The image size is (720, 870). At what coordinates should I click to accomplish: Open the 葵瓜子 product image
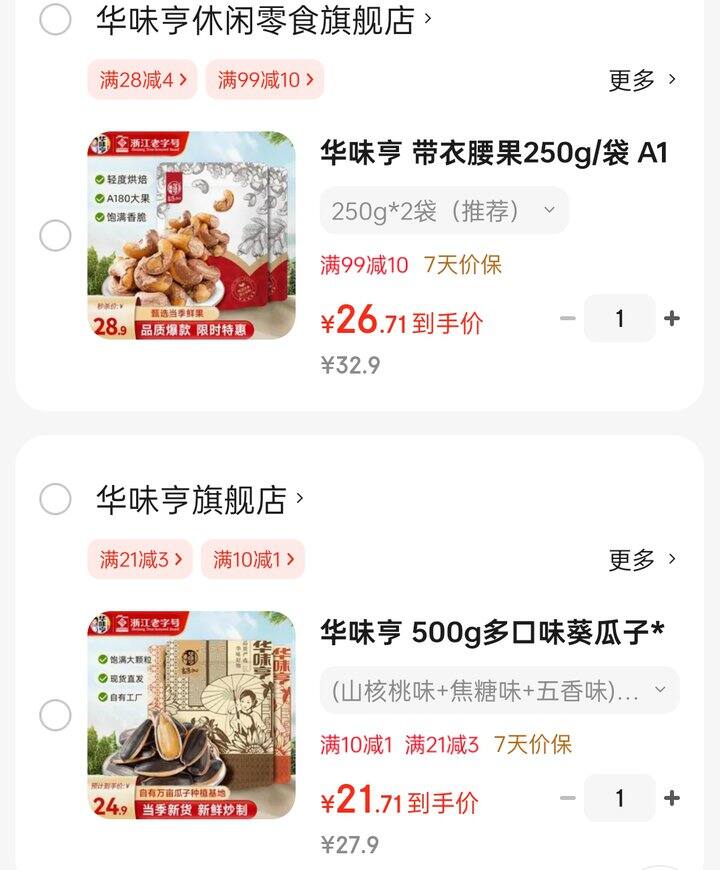[x=191, y=715]
